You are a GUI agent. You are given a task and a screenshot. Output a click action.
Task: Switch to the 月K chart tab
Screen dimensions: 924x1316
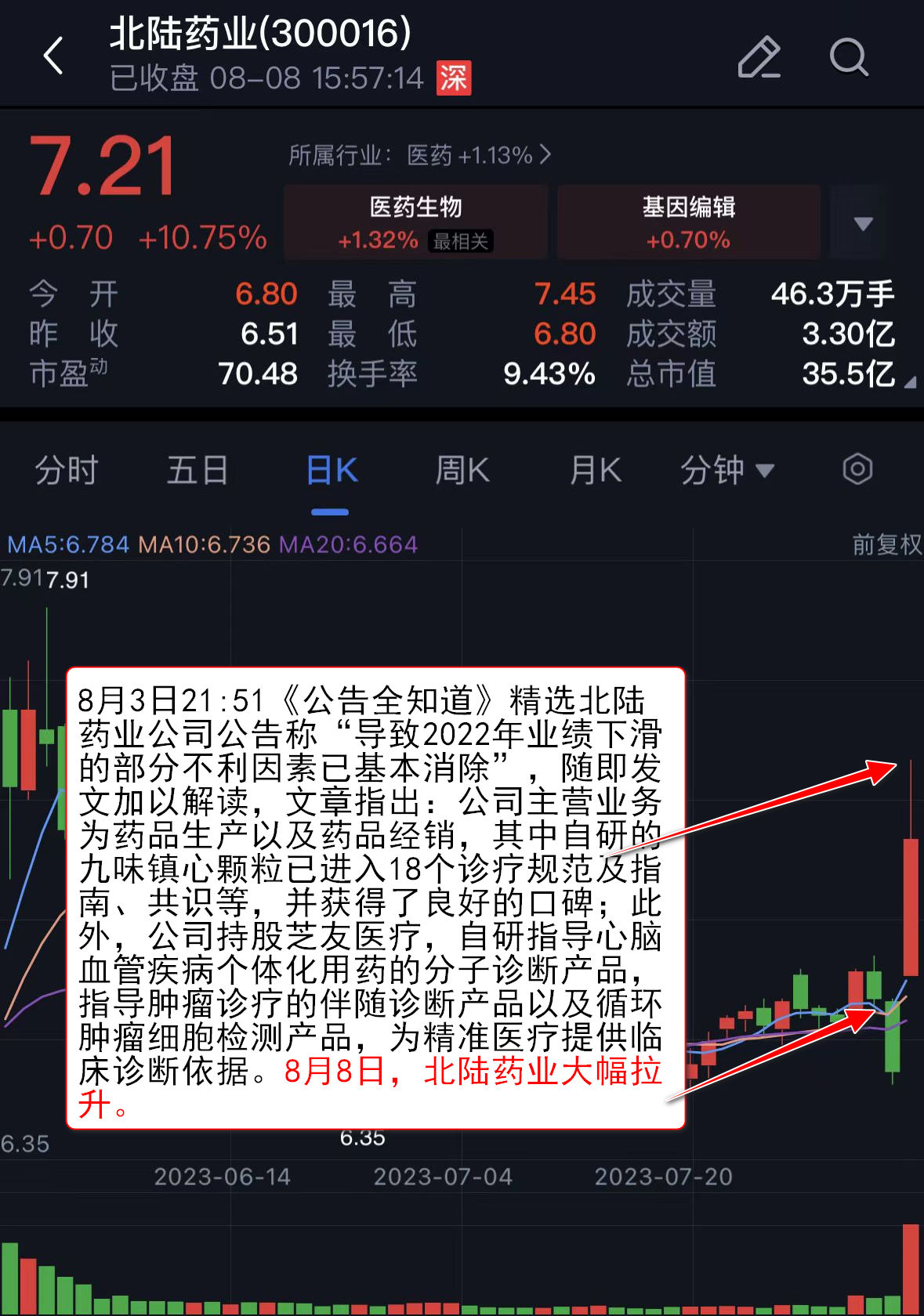595,471
